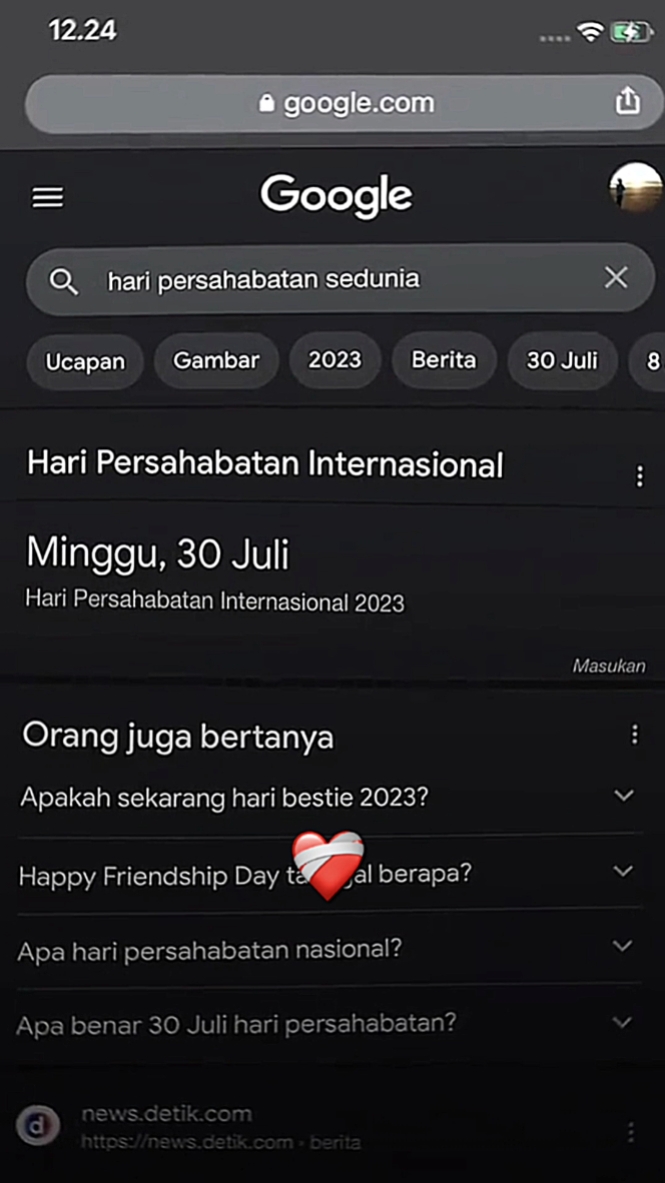Open the hamburger menu
The image size is (665, 1183).
(48, 198)
